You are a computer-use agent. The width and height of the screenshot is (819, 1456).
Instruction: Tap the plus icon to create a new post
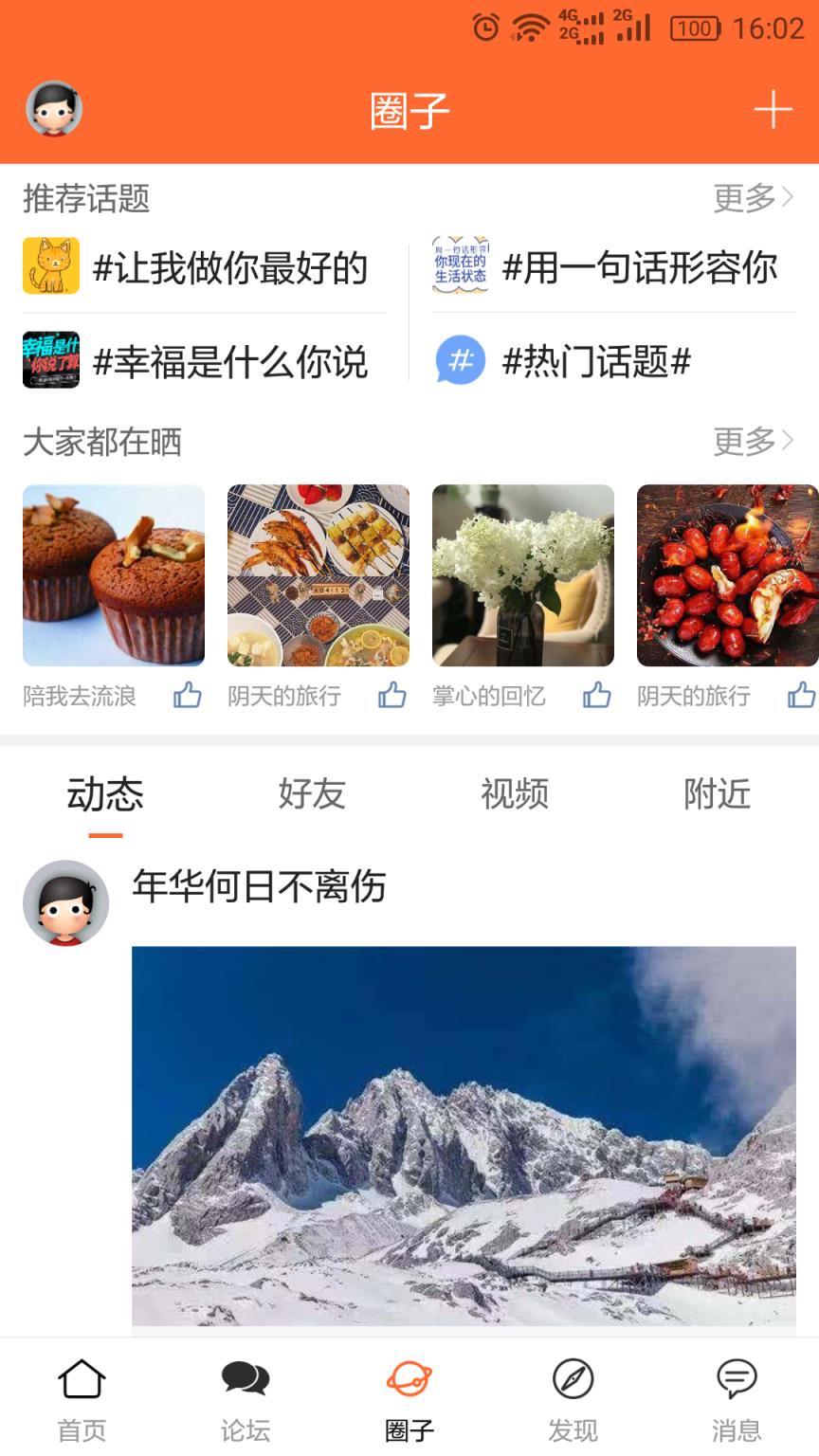coord(773,108)
